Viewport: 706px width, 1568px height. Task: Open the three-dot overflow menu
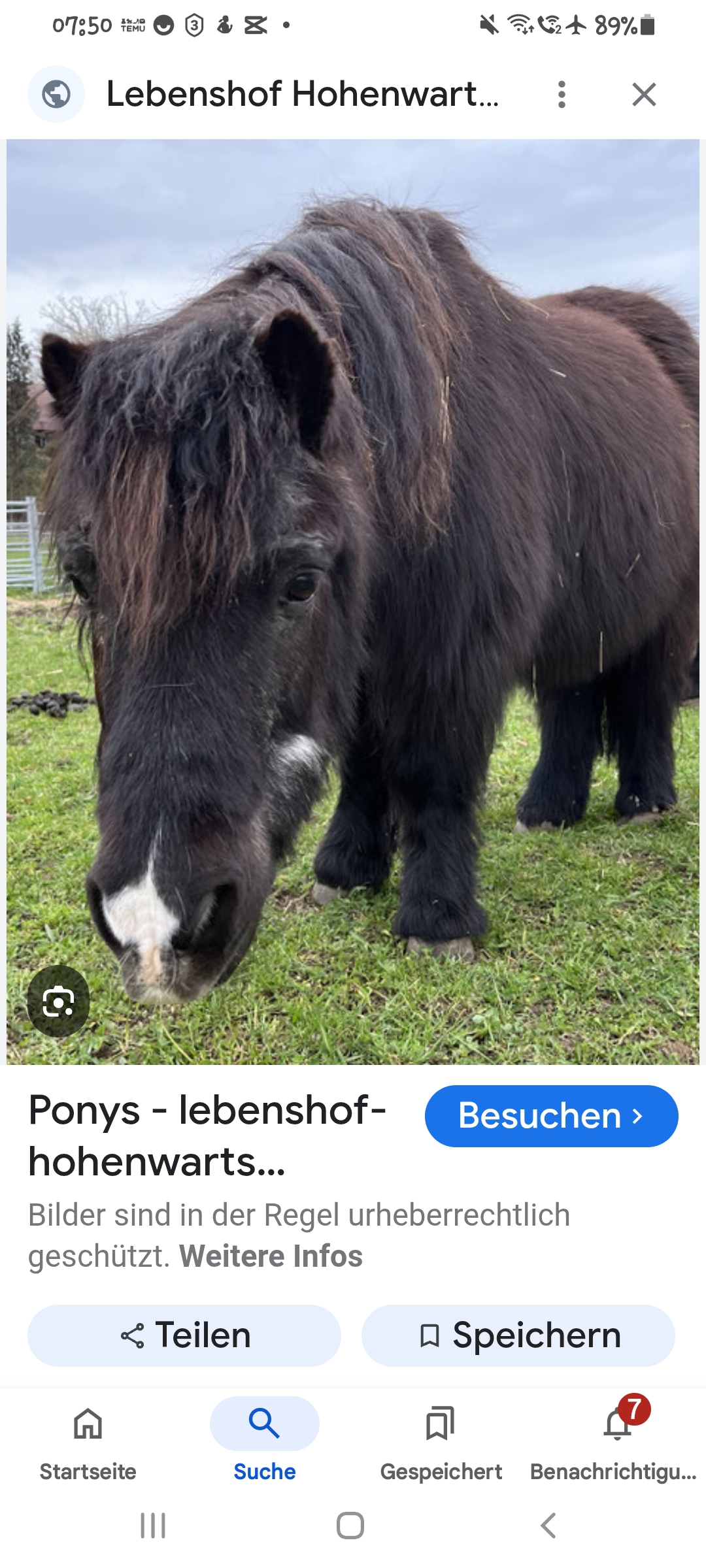coord(562,95)
